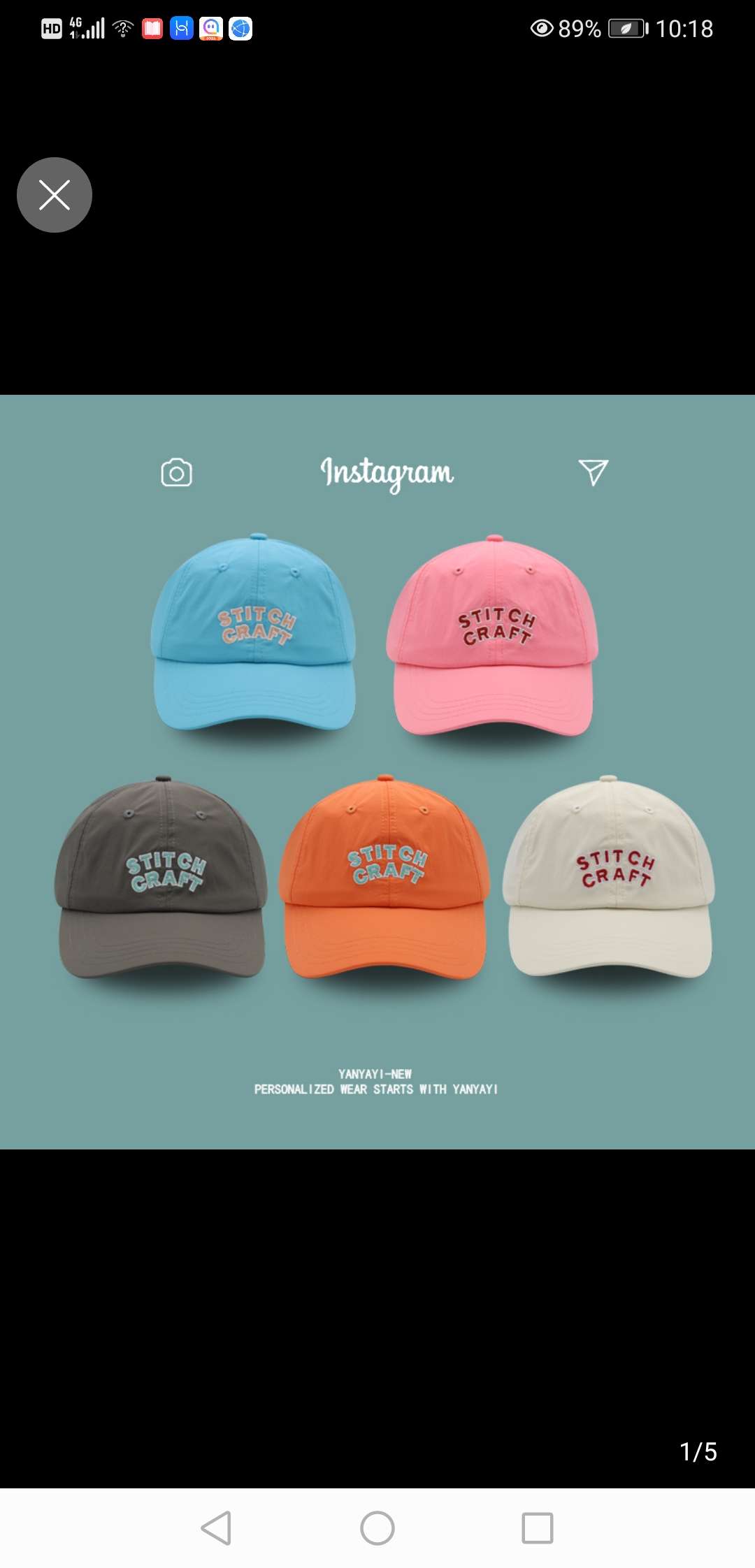Screen dimensions: 755x1568
Task: Return to the home screen
Action: [377, 1528]
